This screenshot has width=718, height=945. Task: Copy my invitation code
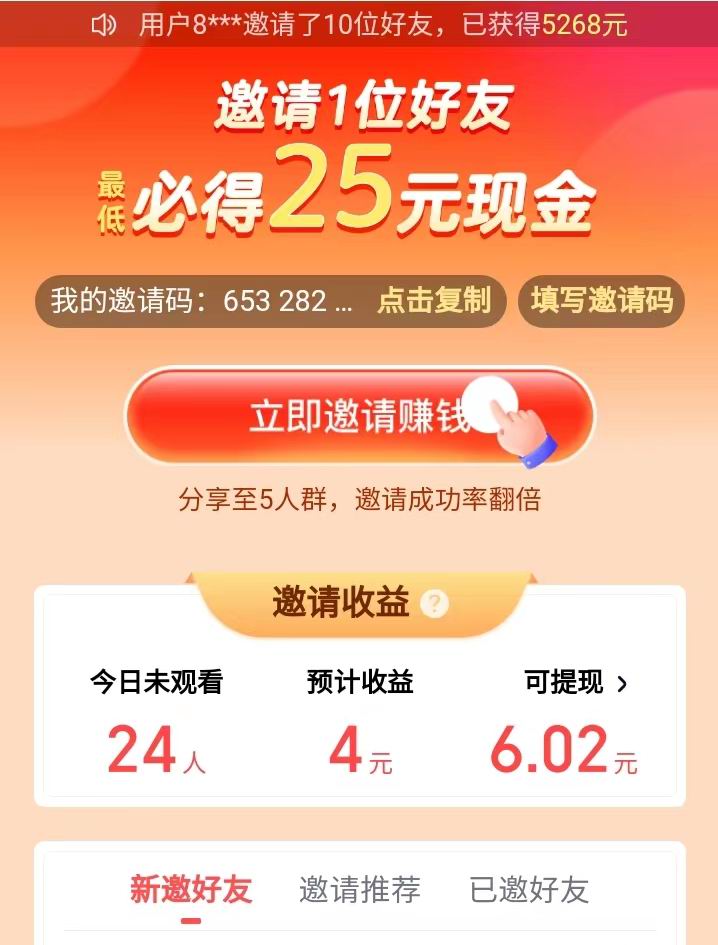pyautogui.click(x=433, y=301)
